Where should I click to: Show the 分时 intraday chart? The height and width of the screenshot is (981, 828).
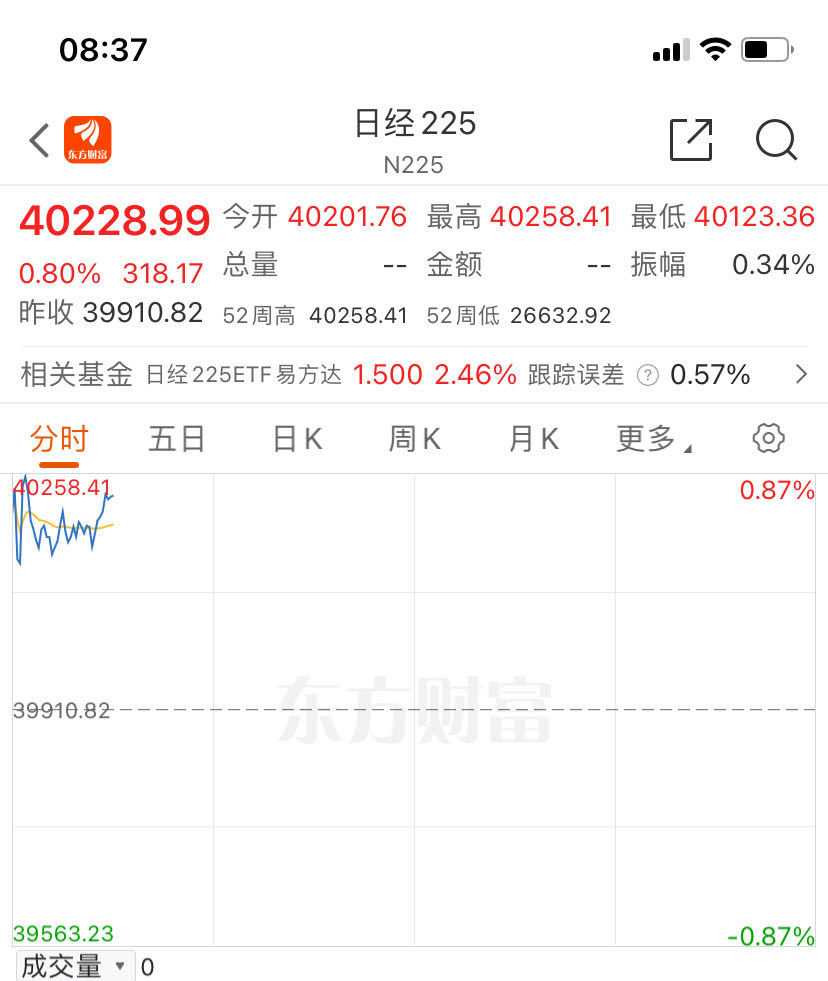[59, 438]
